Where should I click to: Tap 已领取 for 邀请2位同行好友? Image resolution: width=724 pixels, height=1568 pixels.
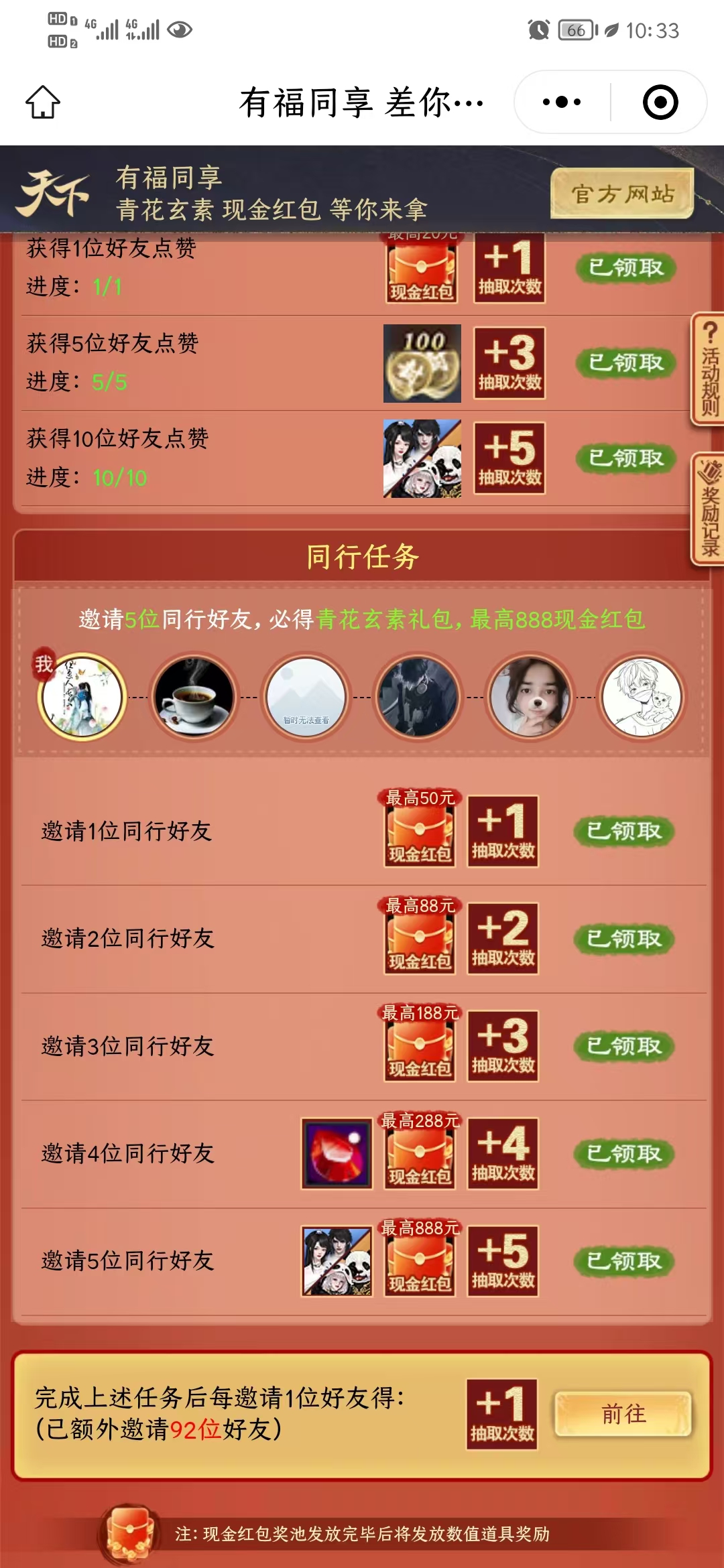623,939
